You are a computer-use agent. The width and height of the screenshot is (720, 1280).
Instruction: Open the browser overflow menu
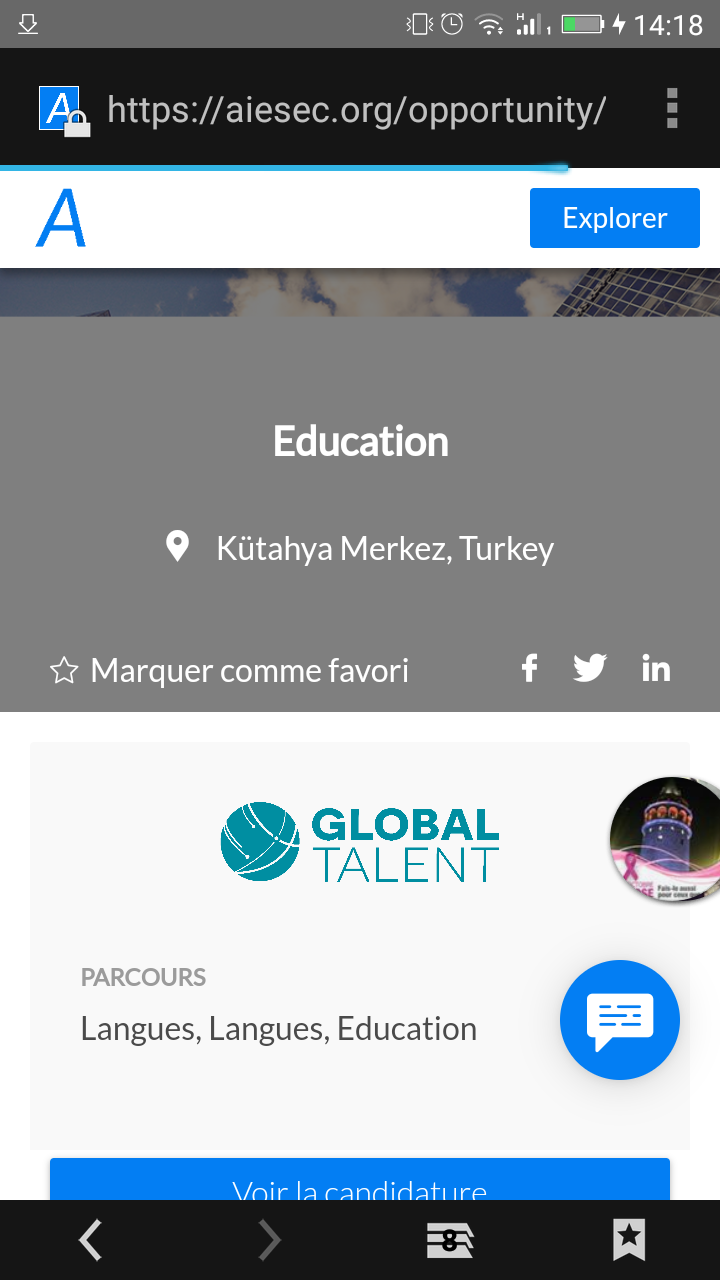pos(672,108)
